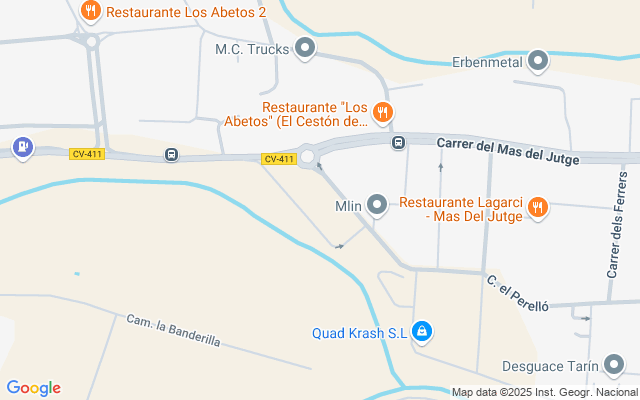Screen dimensions: 640x400
Task: Open Restaurante Los Abetos (El Cestón) marker
Action: [x=383, y=111]
